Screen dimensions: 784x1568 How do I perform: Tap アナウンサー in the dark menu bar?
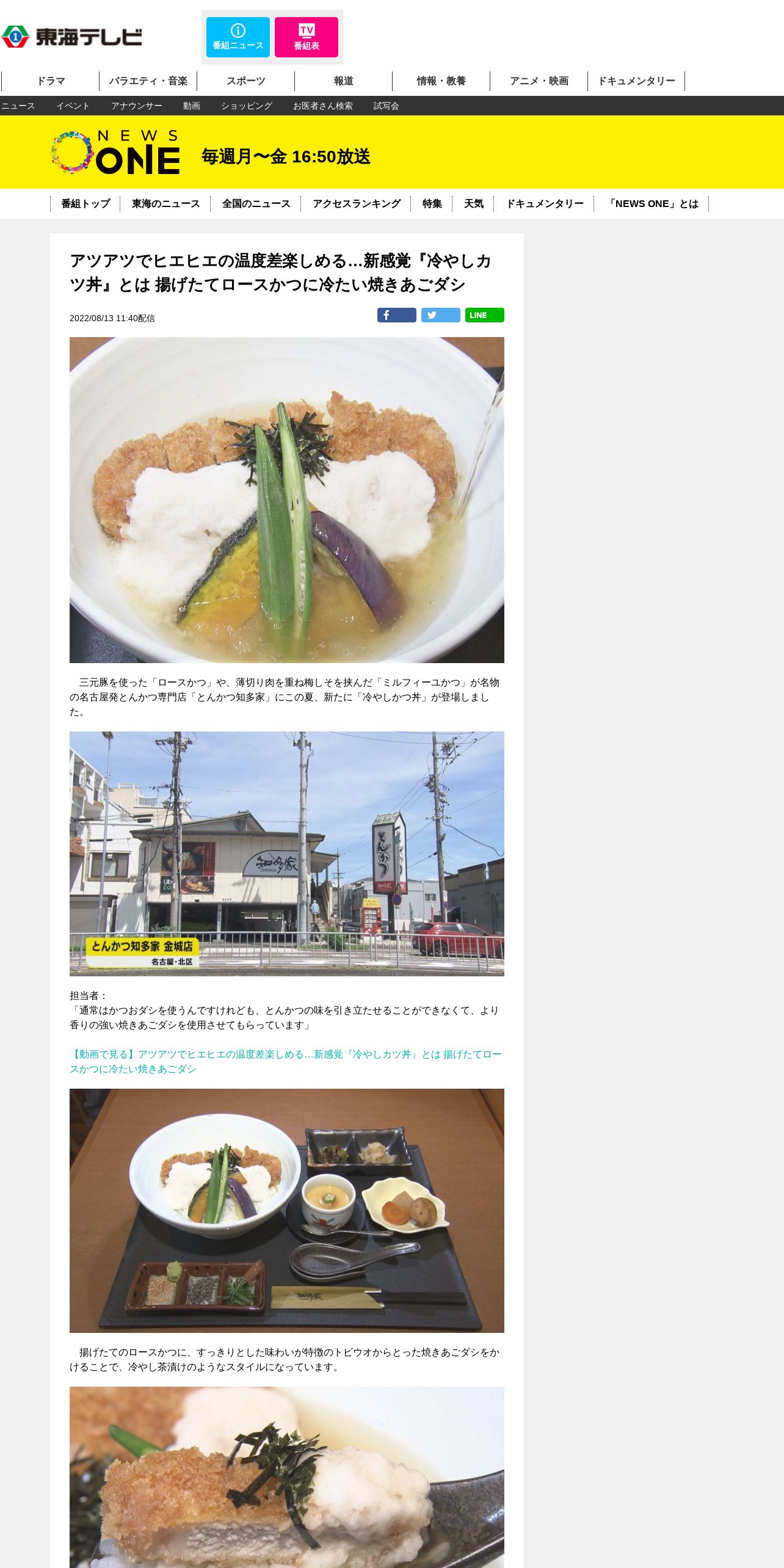(137, 106)
